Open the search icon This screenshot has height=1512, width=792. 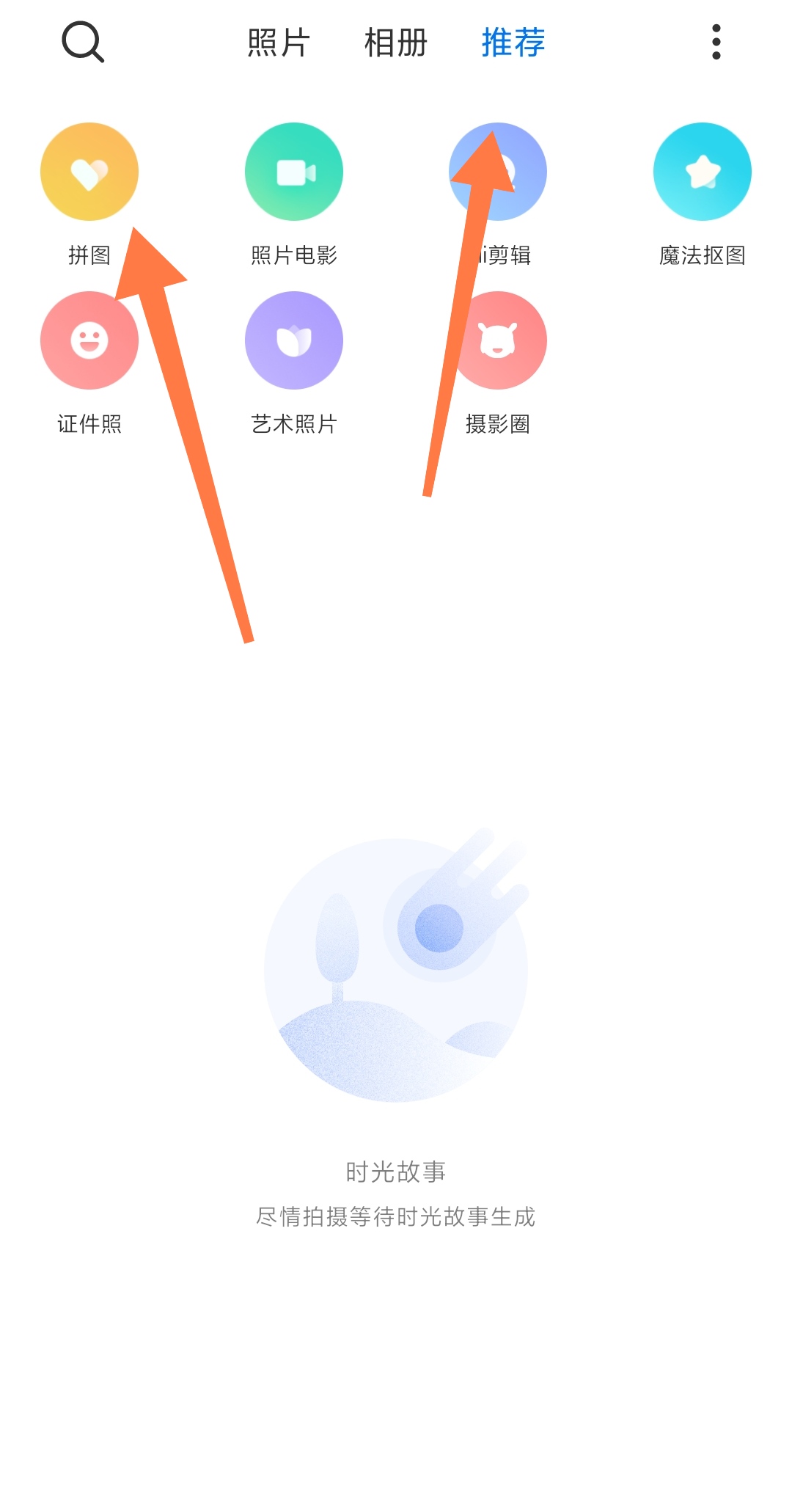coord(83,43)
